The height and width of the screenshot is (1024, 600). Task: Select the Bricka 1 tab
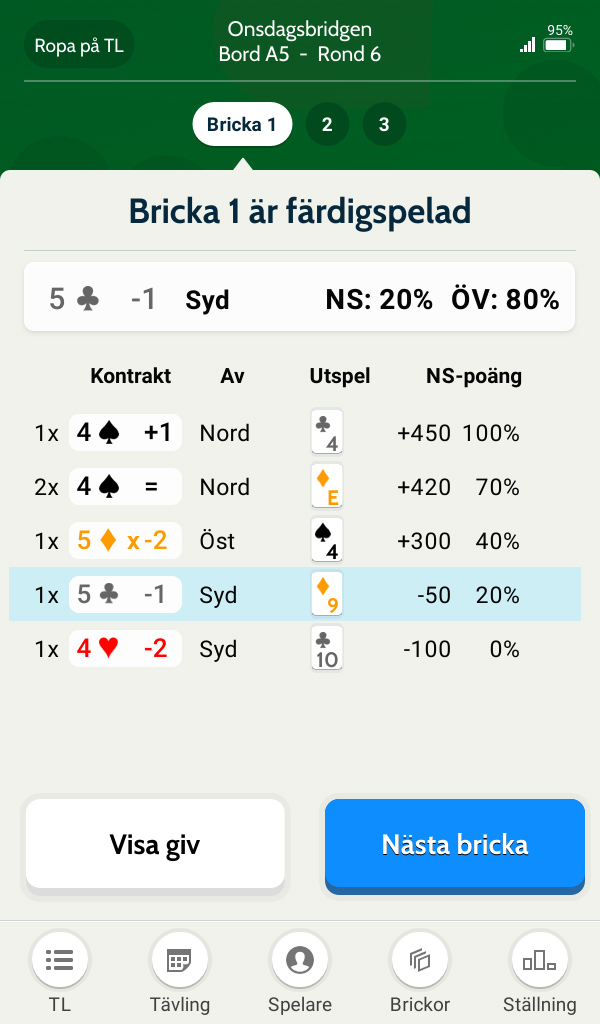tap(242, 124)
